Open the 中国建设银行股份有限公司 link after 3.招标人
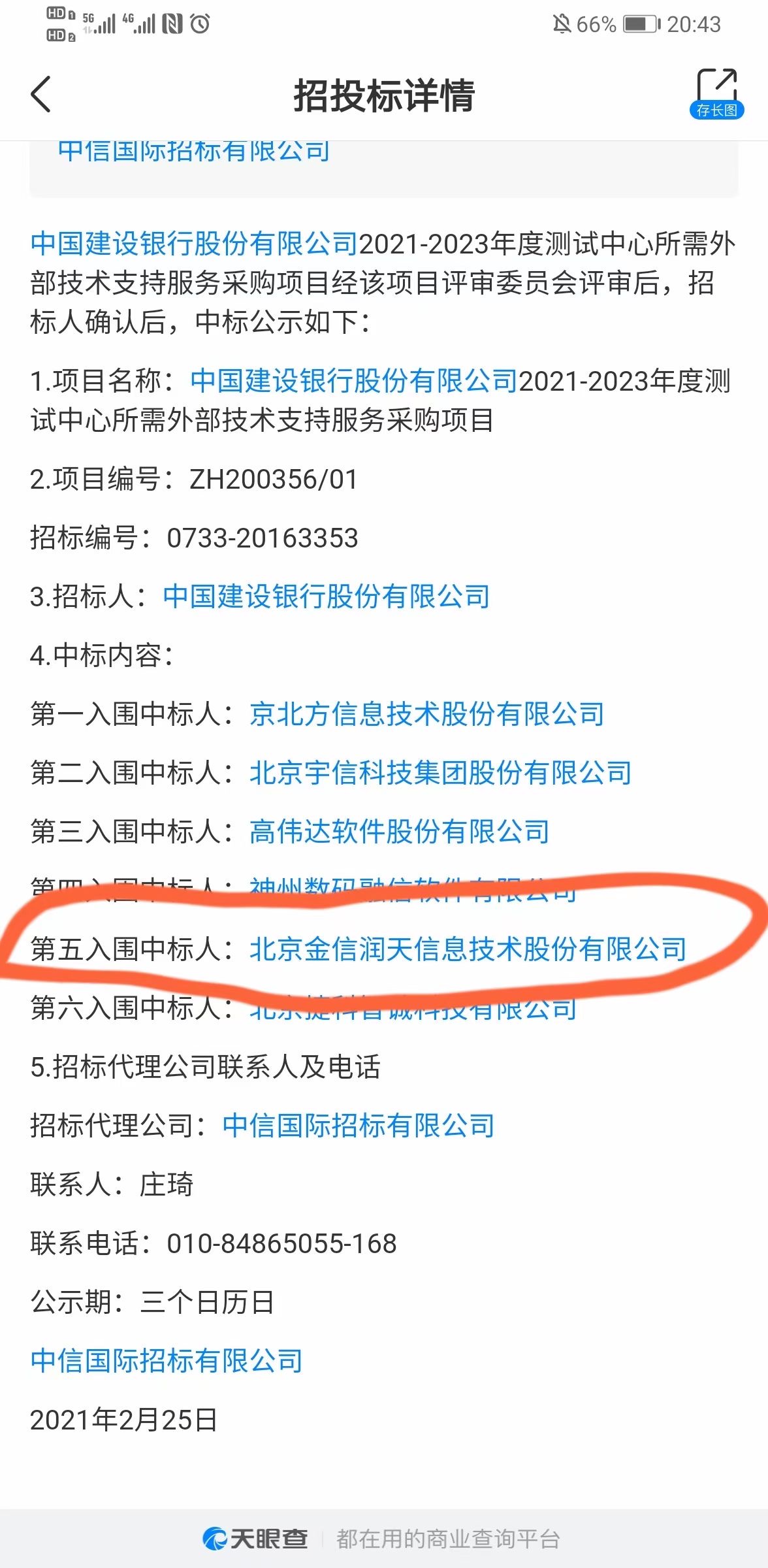The height and width of the screenshot is (1568, 768). tap(327, 596)
